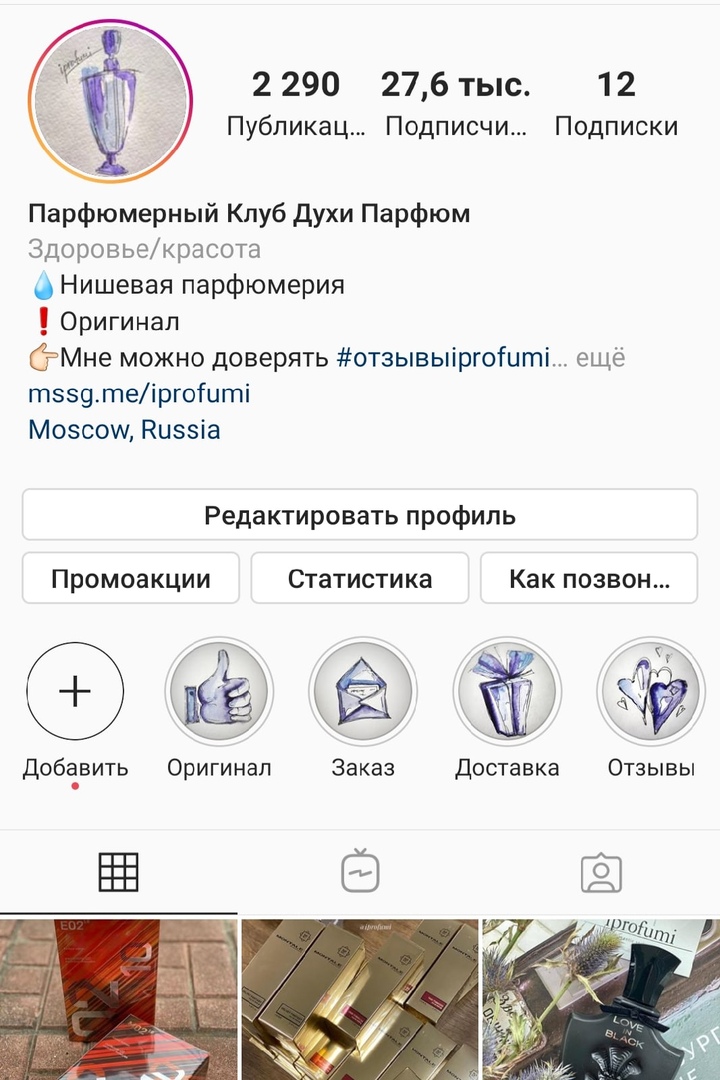Open the mssg.me/iprofumi link
This screenshot has width=720, height=1080.
point(139,394)
